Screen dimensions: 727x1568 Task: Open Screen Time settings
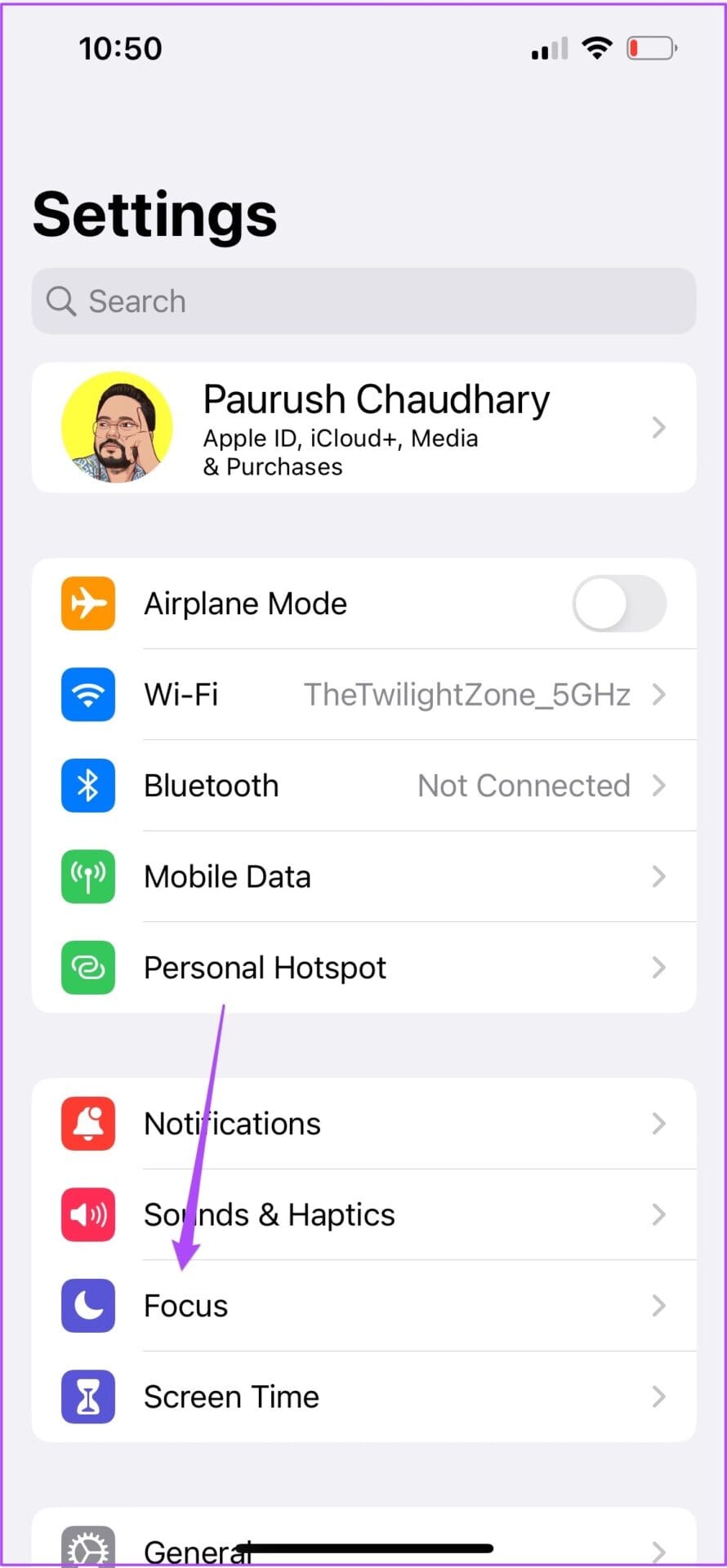(363, 1396)
